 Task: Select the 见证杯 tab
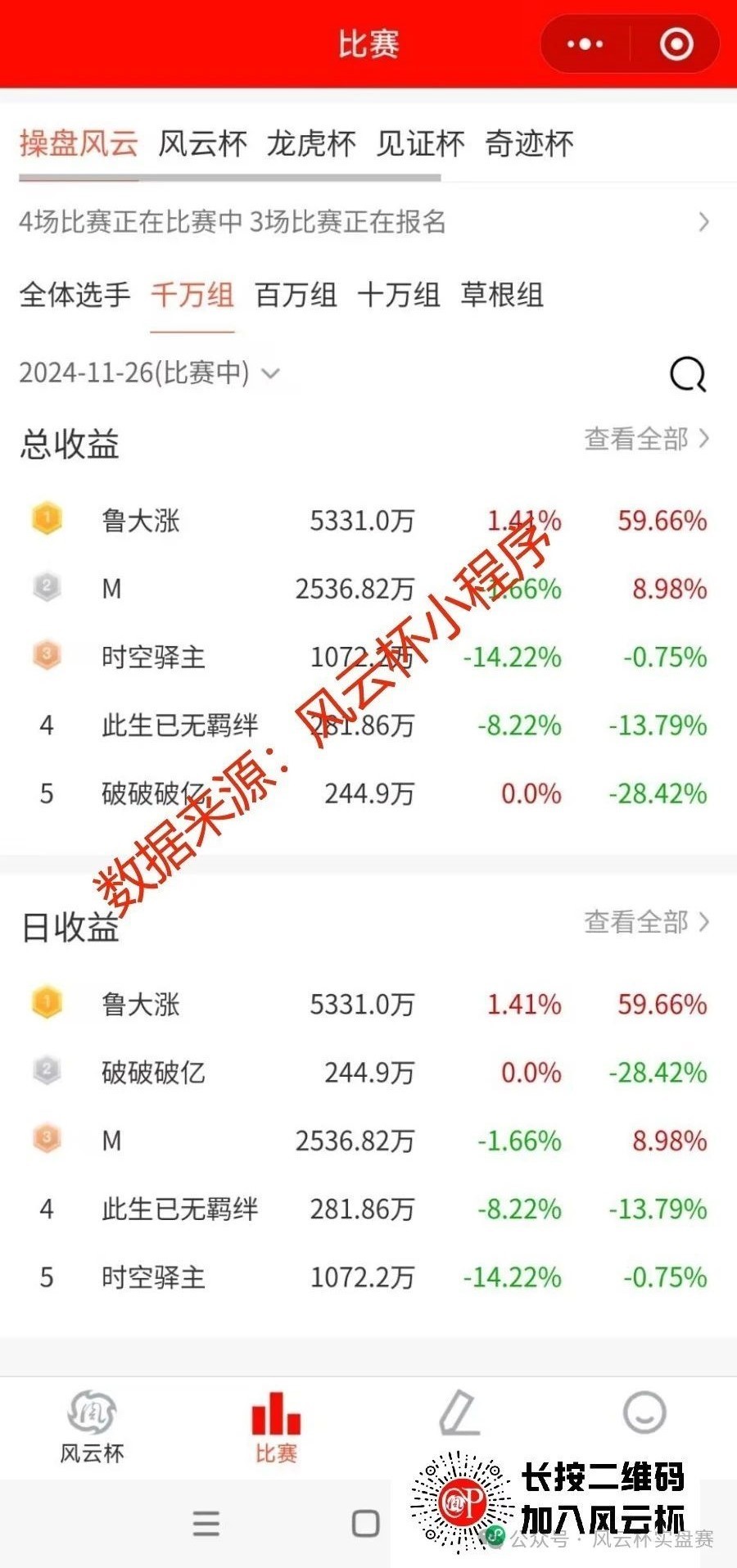(x=420, y=144)
